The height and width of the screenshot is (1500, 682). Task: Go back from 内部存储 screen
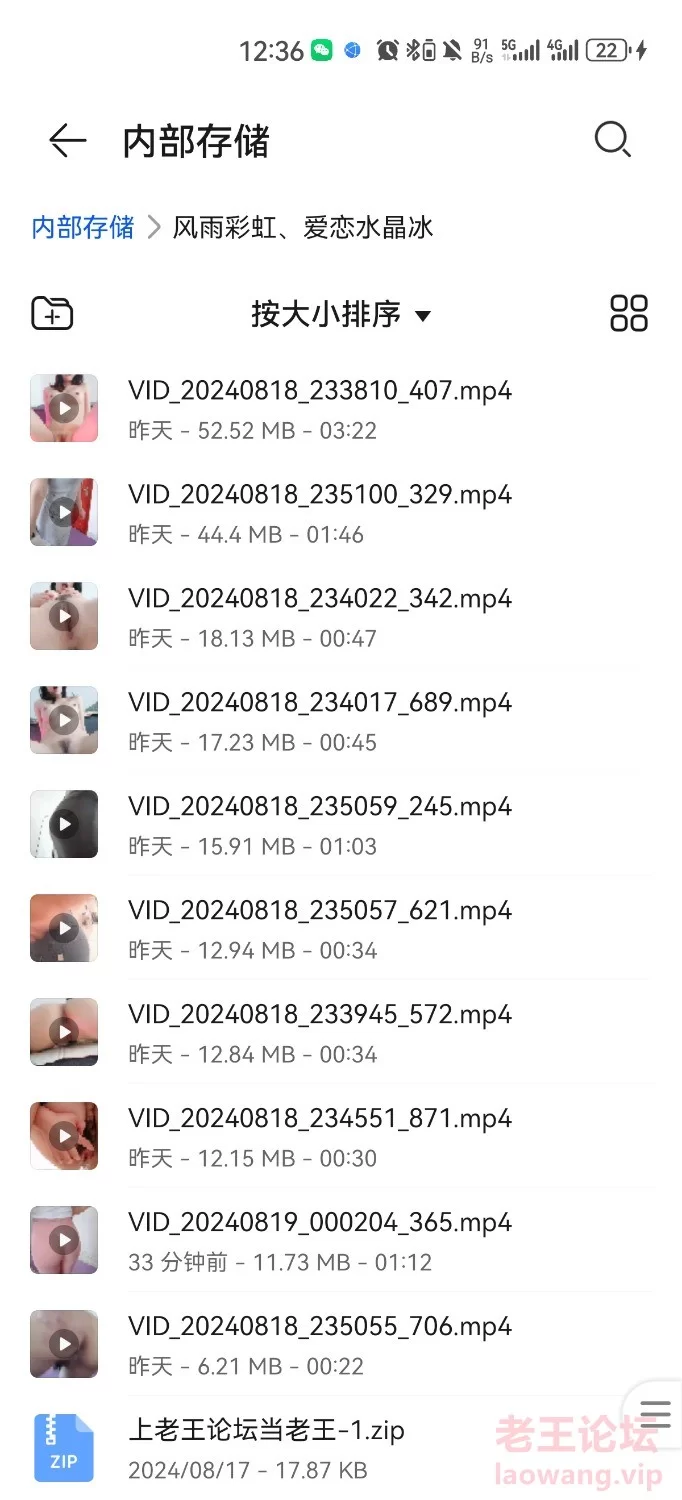pos(66,141)
